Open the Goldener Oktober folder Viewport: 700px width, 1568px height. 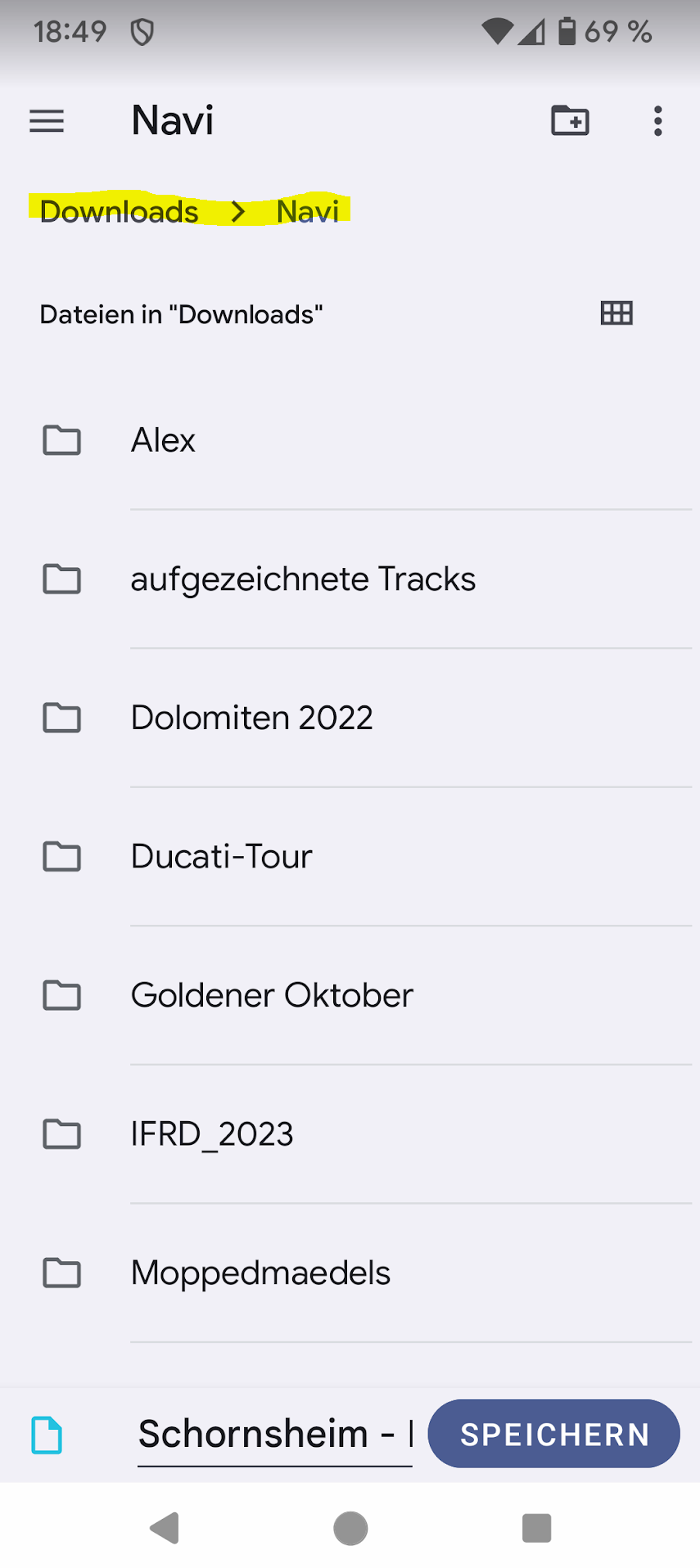[x=350, y=995]
